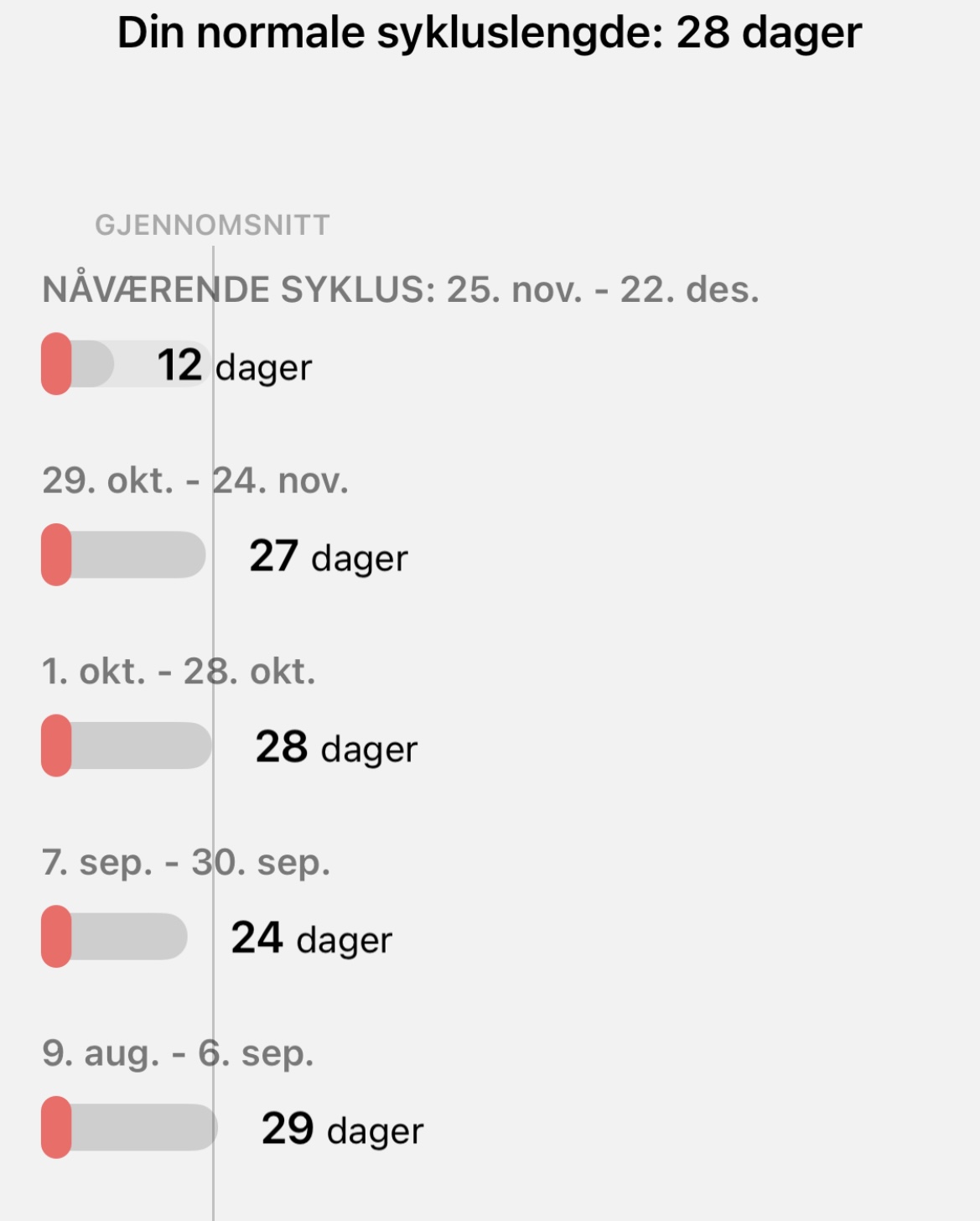980x1221 pixels.
Task: Open the current cycle 25. nov. - 22. des.
Action: [400, 290]
